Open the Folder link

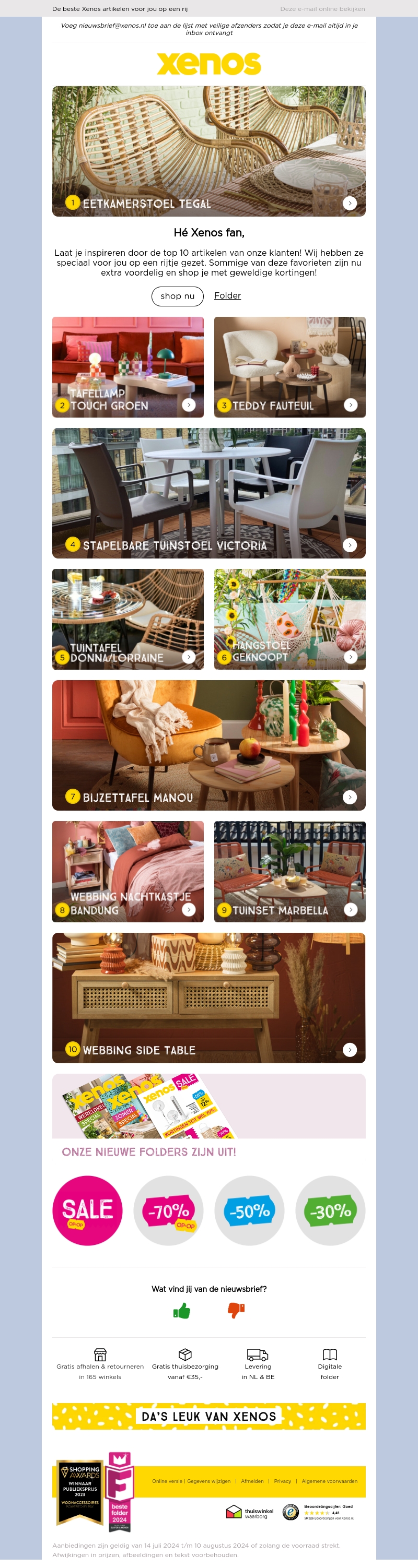click(227, 295)
